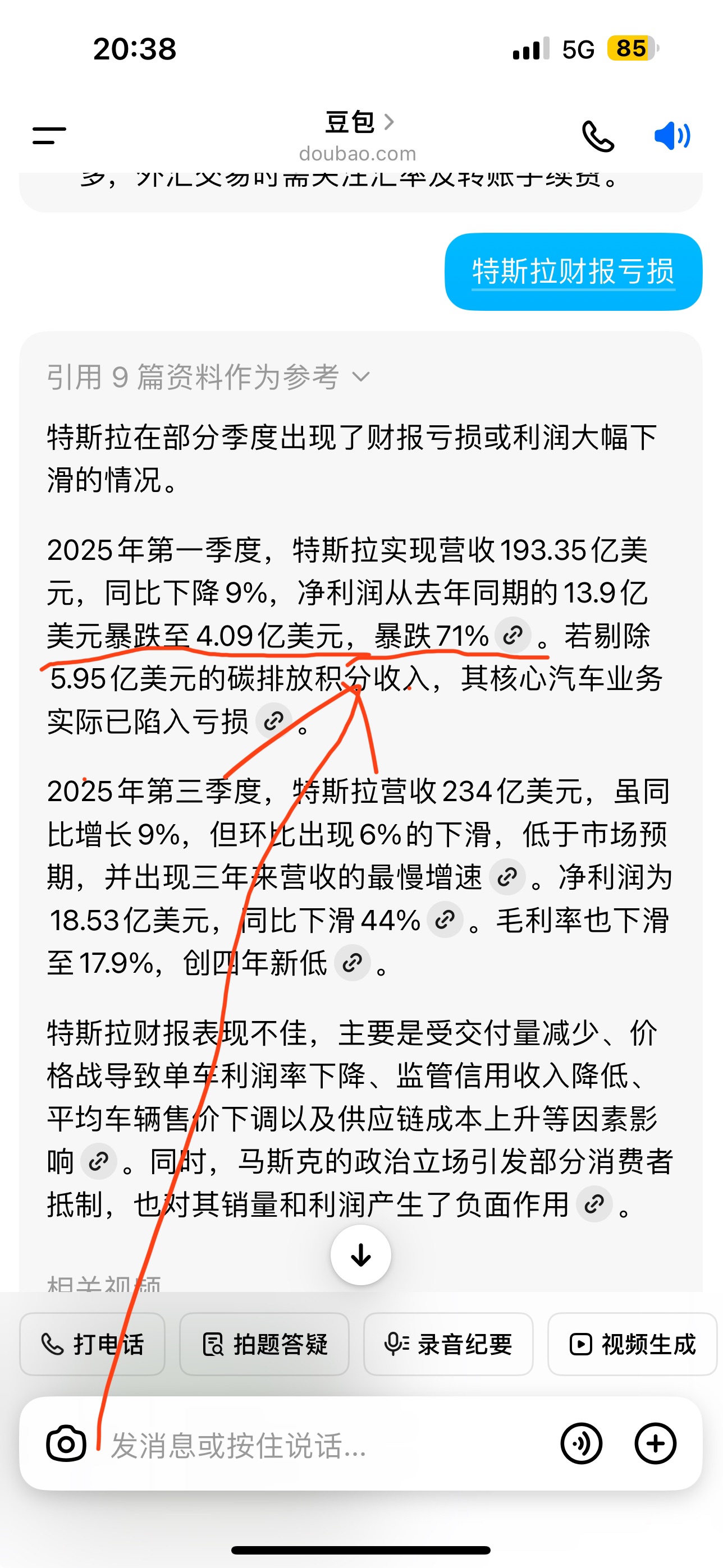Open citation link after 最慢增速

tap(507, 876)
